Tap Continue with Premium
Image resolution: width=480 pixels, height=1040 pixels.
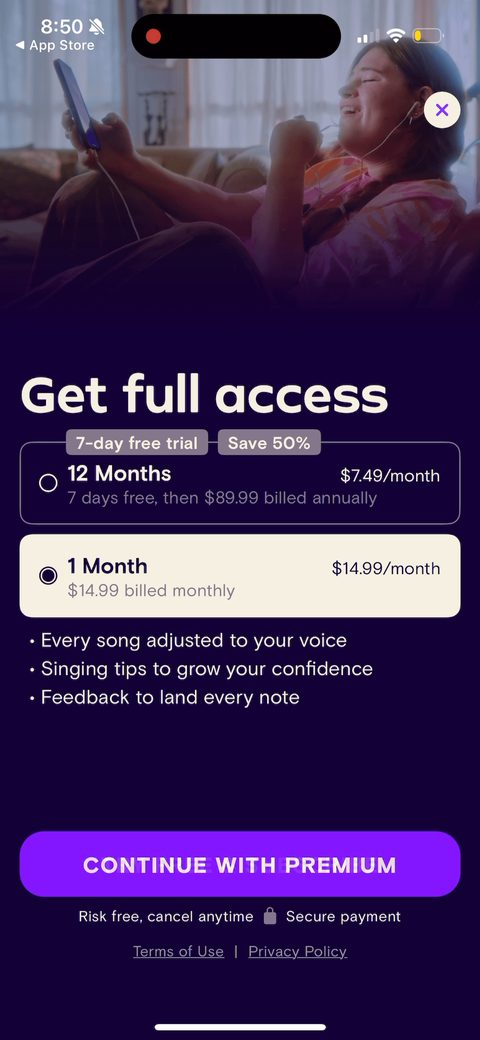[x=240, y=864]
